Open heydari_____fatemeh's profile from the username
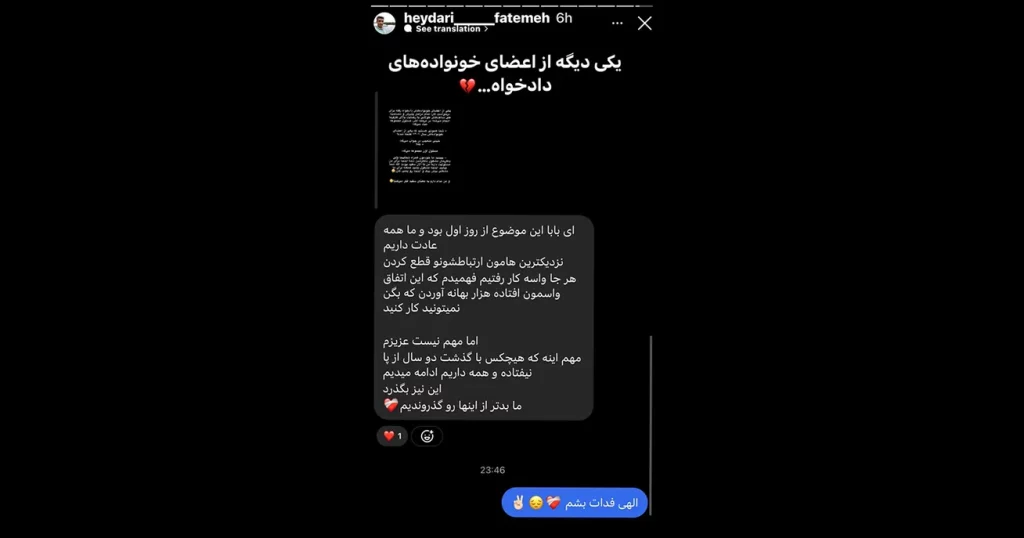This screenshot has width=1024, height=538. (476, 17)
